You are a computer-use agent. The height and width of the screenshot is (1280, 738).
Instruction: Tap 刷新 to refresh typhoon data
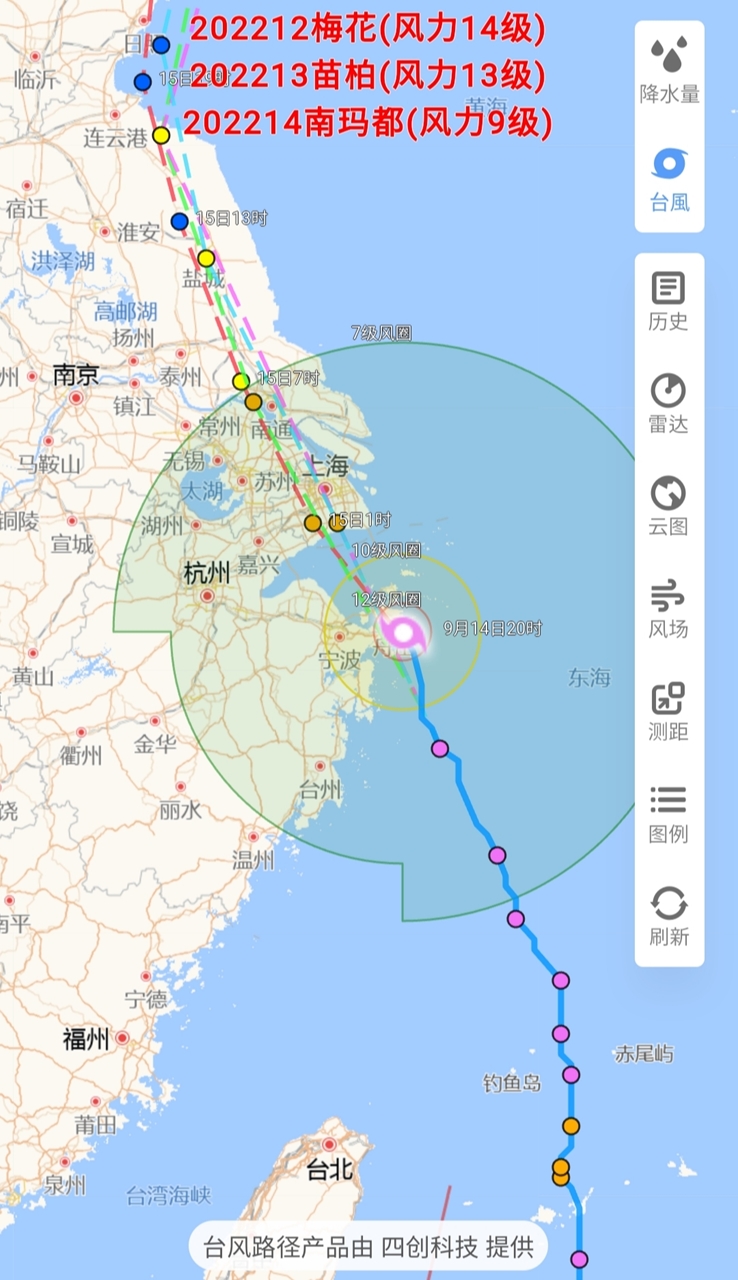669,917
